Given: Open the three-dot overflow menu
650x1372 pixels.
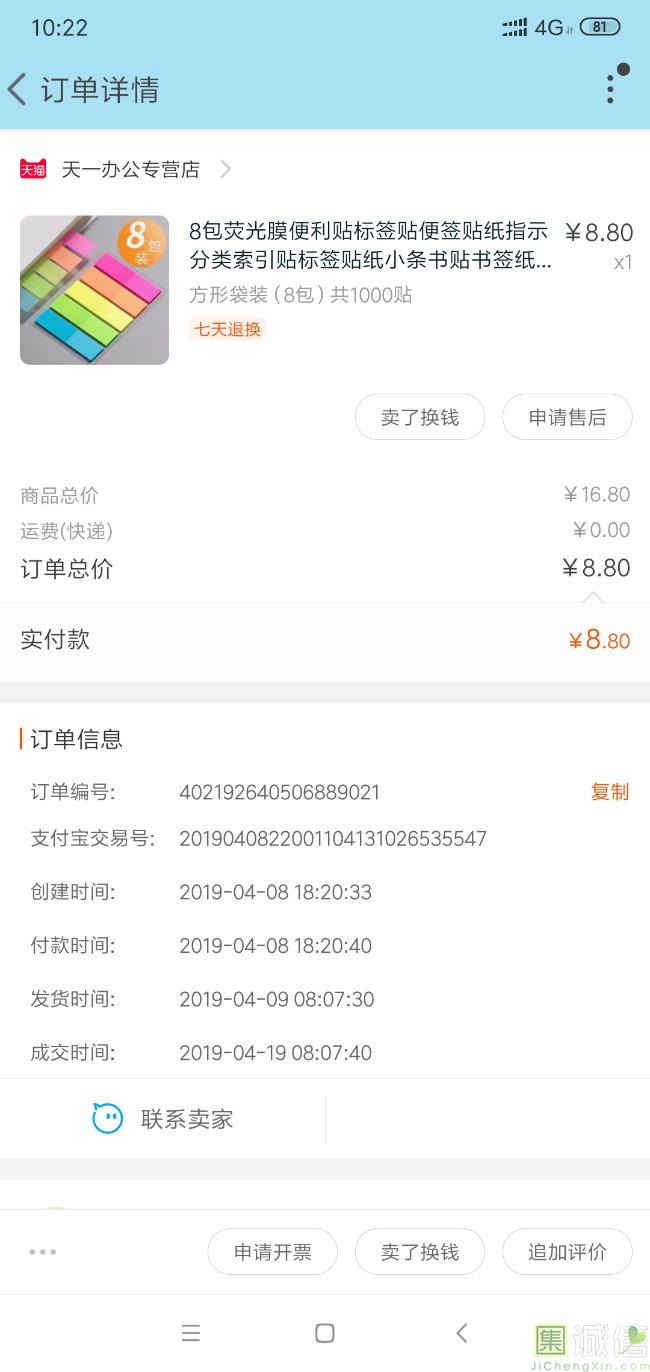Looking at the screenshot, I should tap(610, 89).
